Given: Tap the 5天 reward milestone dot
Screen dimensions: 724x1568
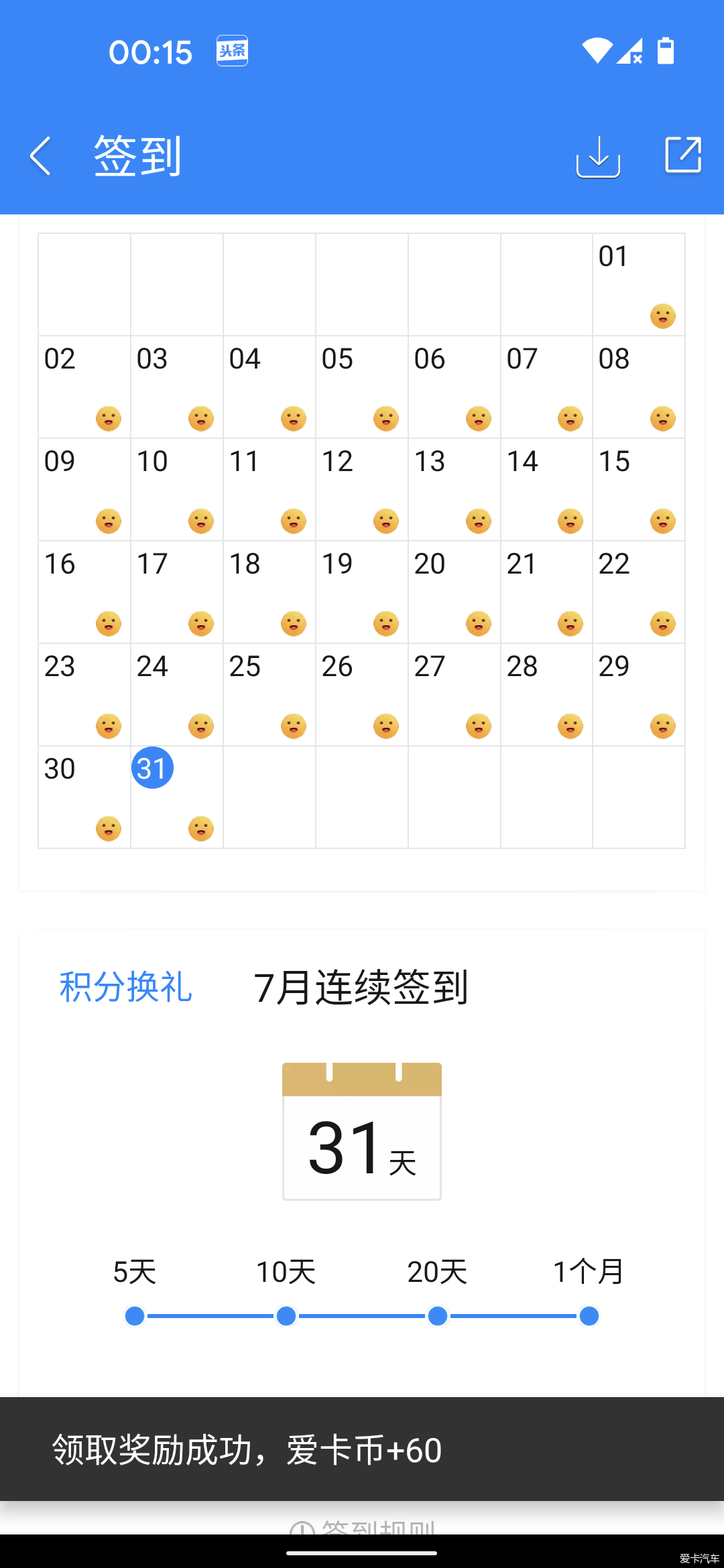Looking at the screenshot, I should [135, 1316].
